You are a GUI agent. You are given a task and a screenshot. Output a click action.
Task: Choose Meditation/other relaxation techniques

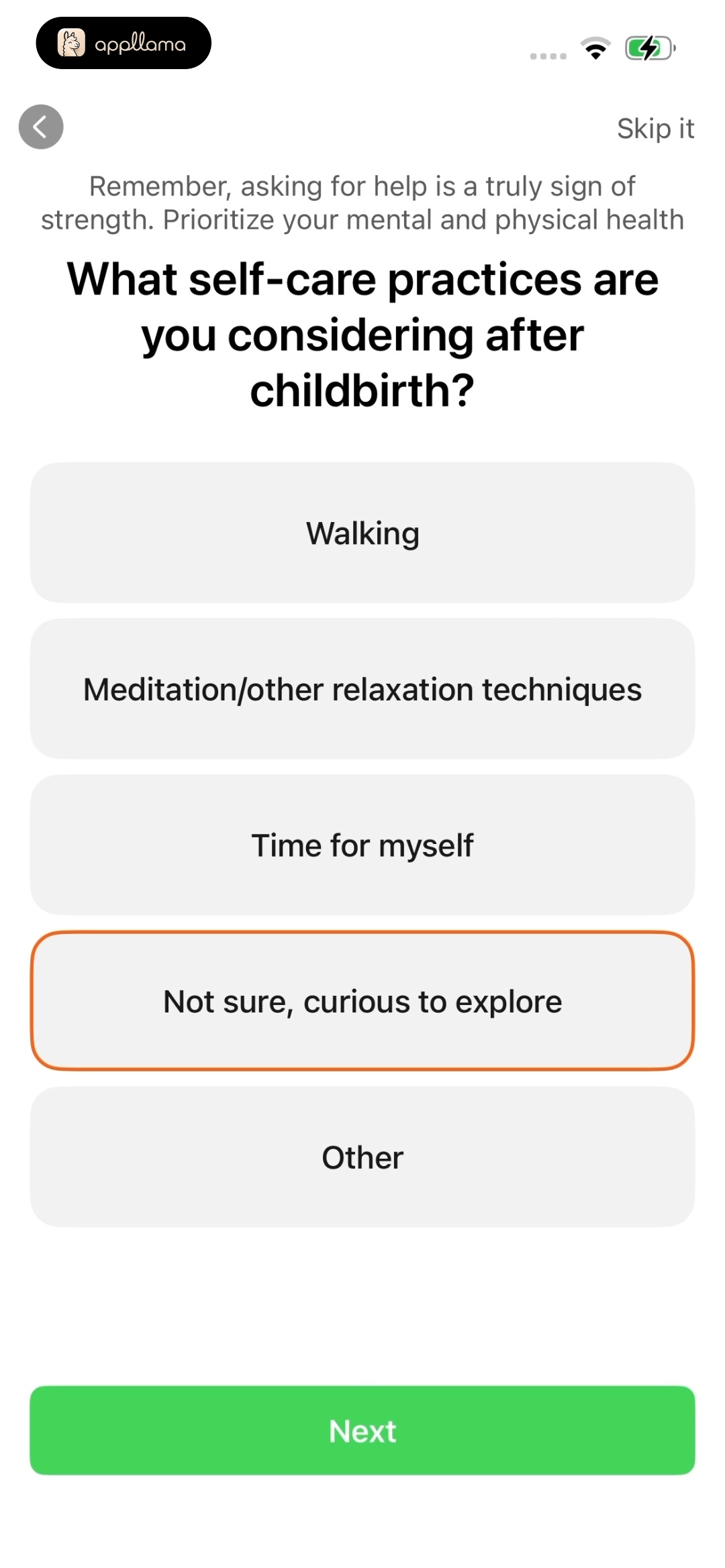[x=362, y=689]
